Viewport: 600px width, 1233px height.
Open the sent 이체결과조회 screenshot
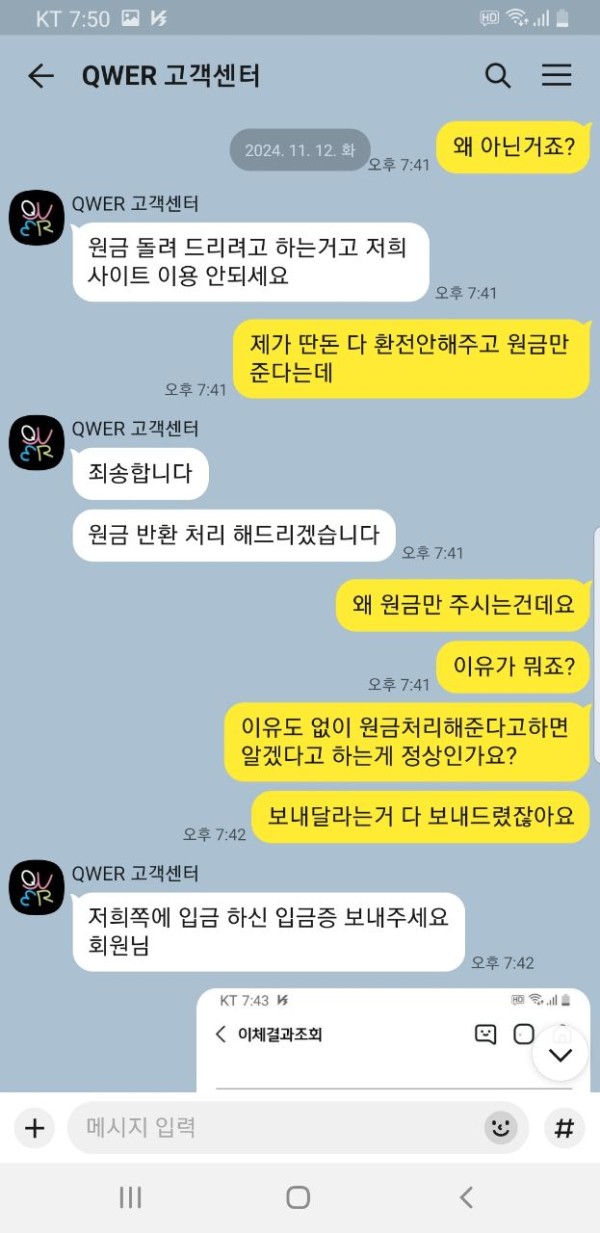380,1040
